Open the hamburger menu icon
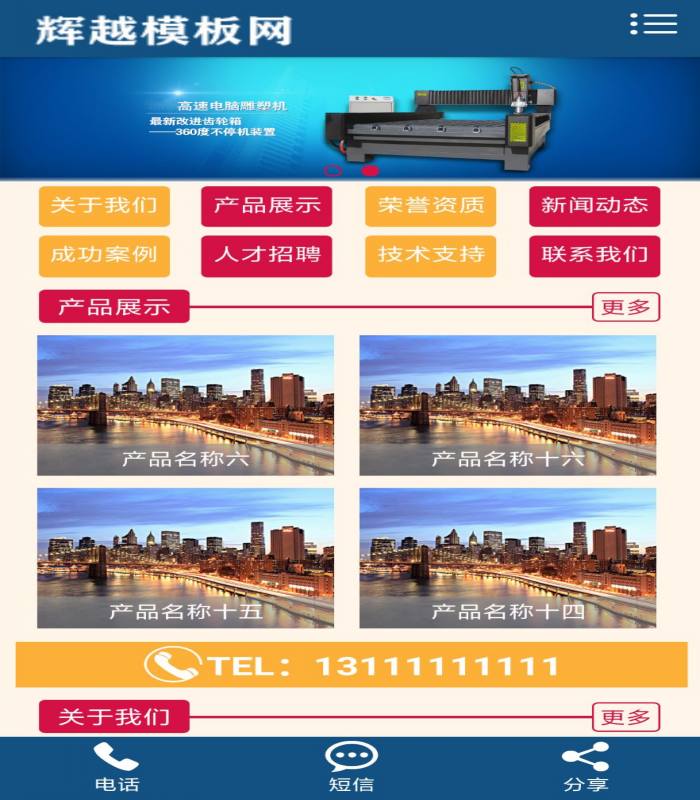The width and height of the screenshot is (700, 800). click(x=654, y=24)
